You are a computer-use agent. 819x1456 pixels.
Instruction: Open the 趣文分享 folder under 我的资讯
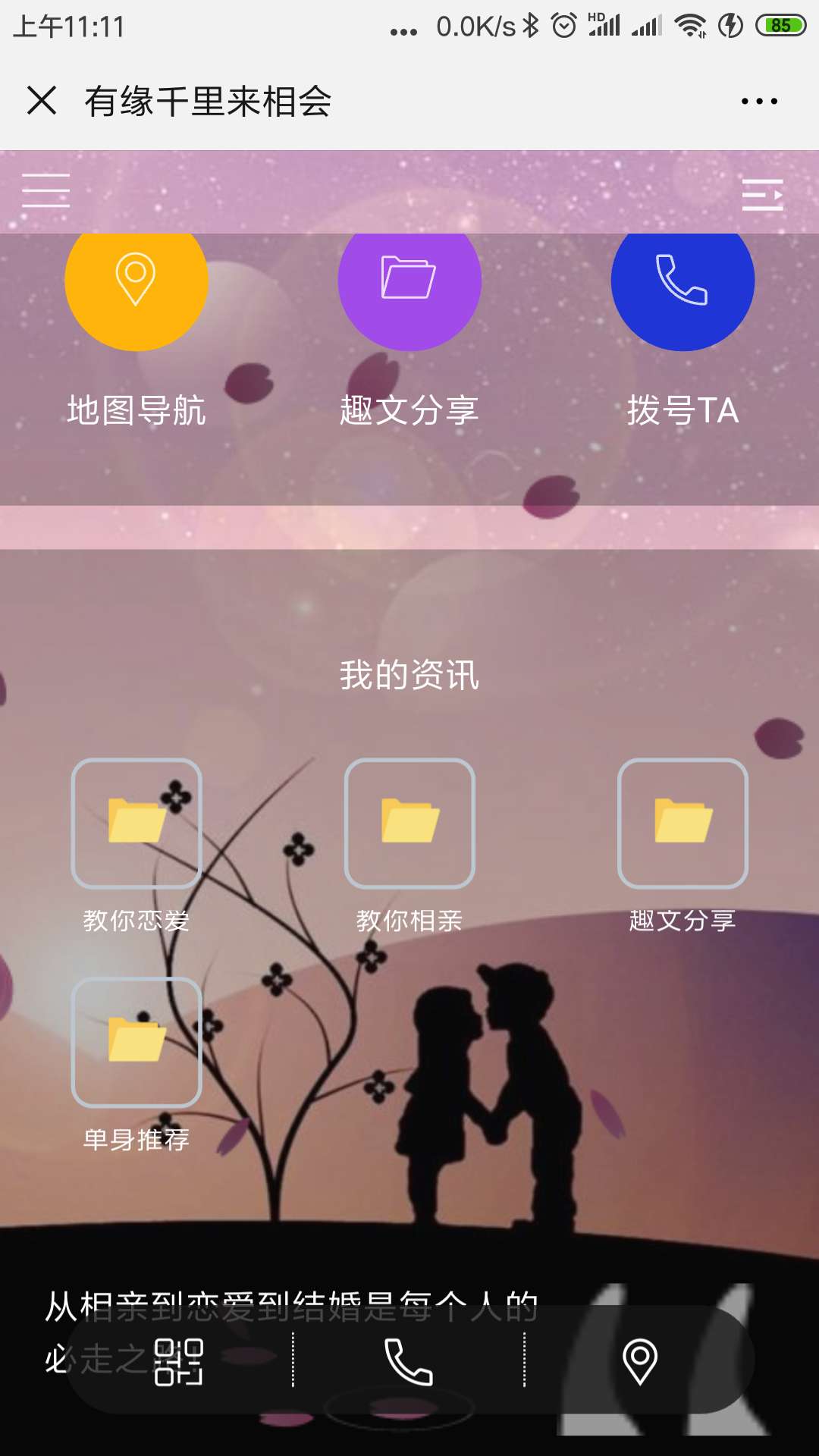coord(682,824)
